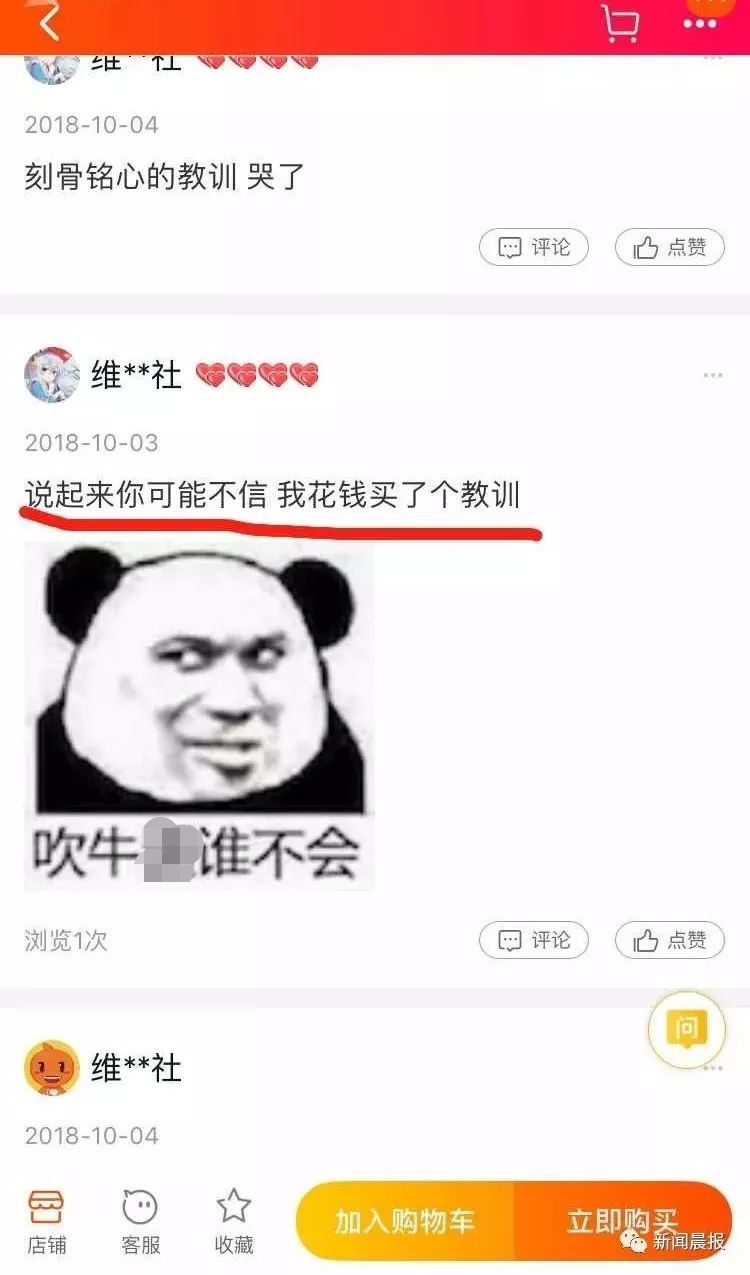The height and width of the screenshot is (1275, 750).
Task: View the panda meme image in the review
Action: [199, 716]
